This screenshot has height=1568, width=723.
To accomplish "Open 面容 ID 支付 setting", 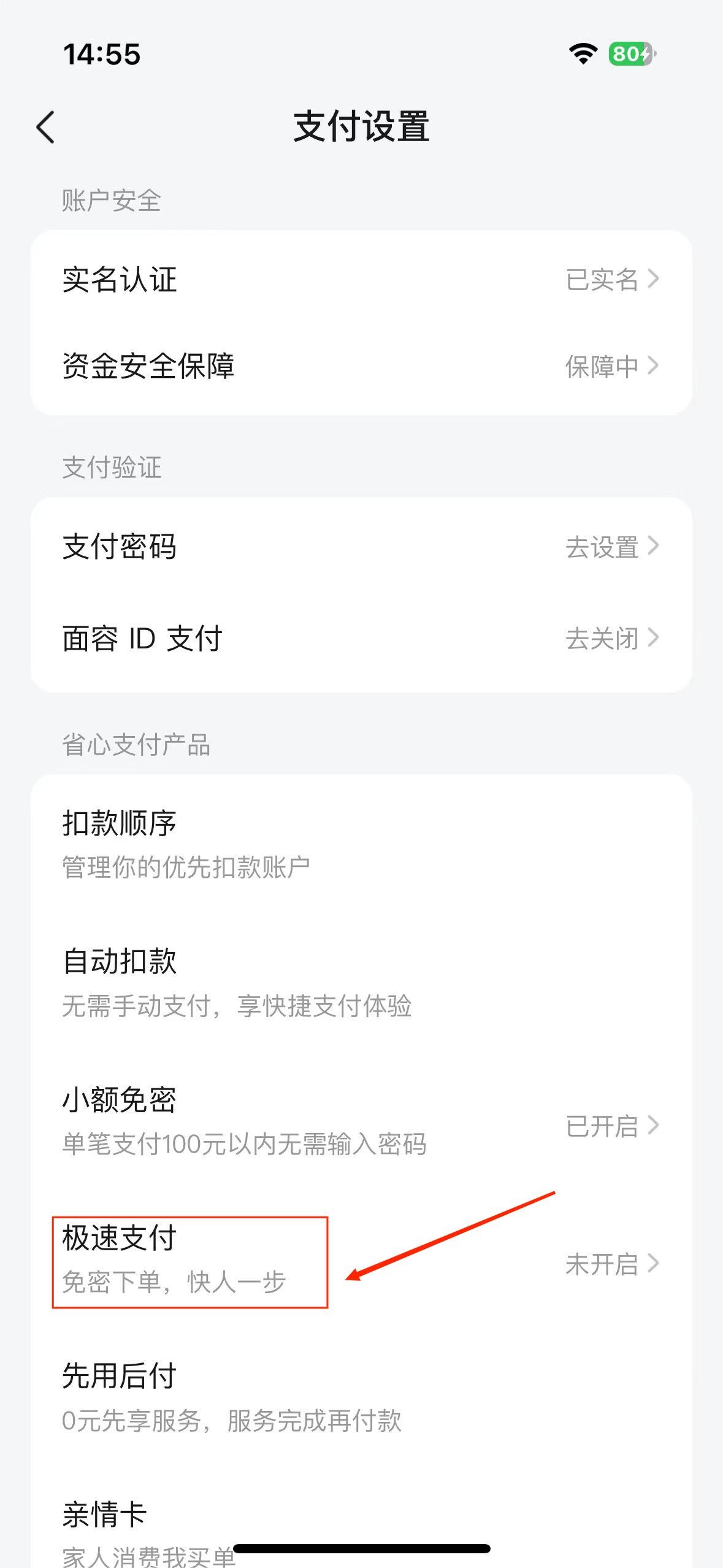I will pos(361,639).
